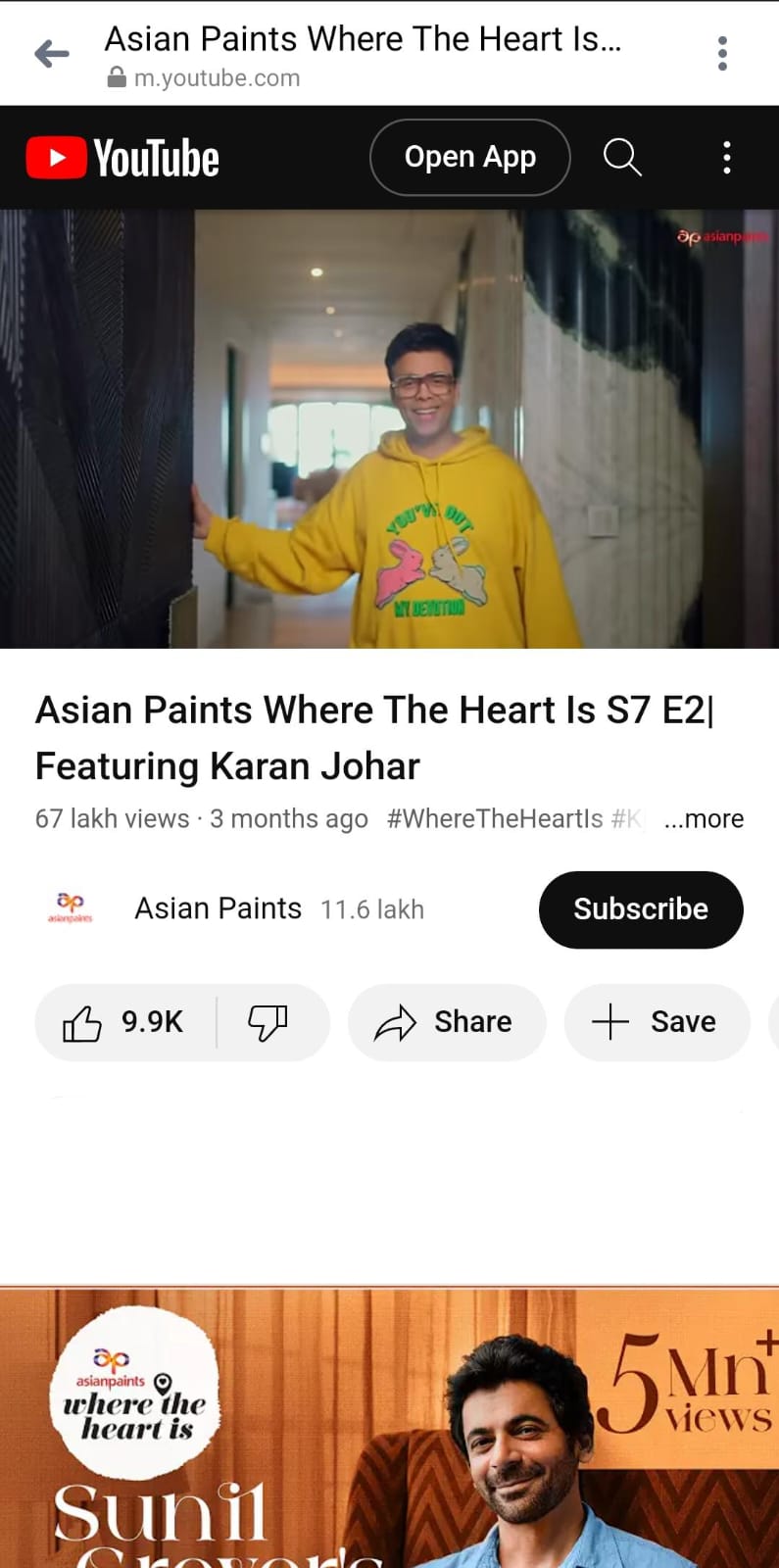Like the video with 9.9K likes
The image size is (779, 1568).
click(124, 1022)
